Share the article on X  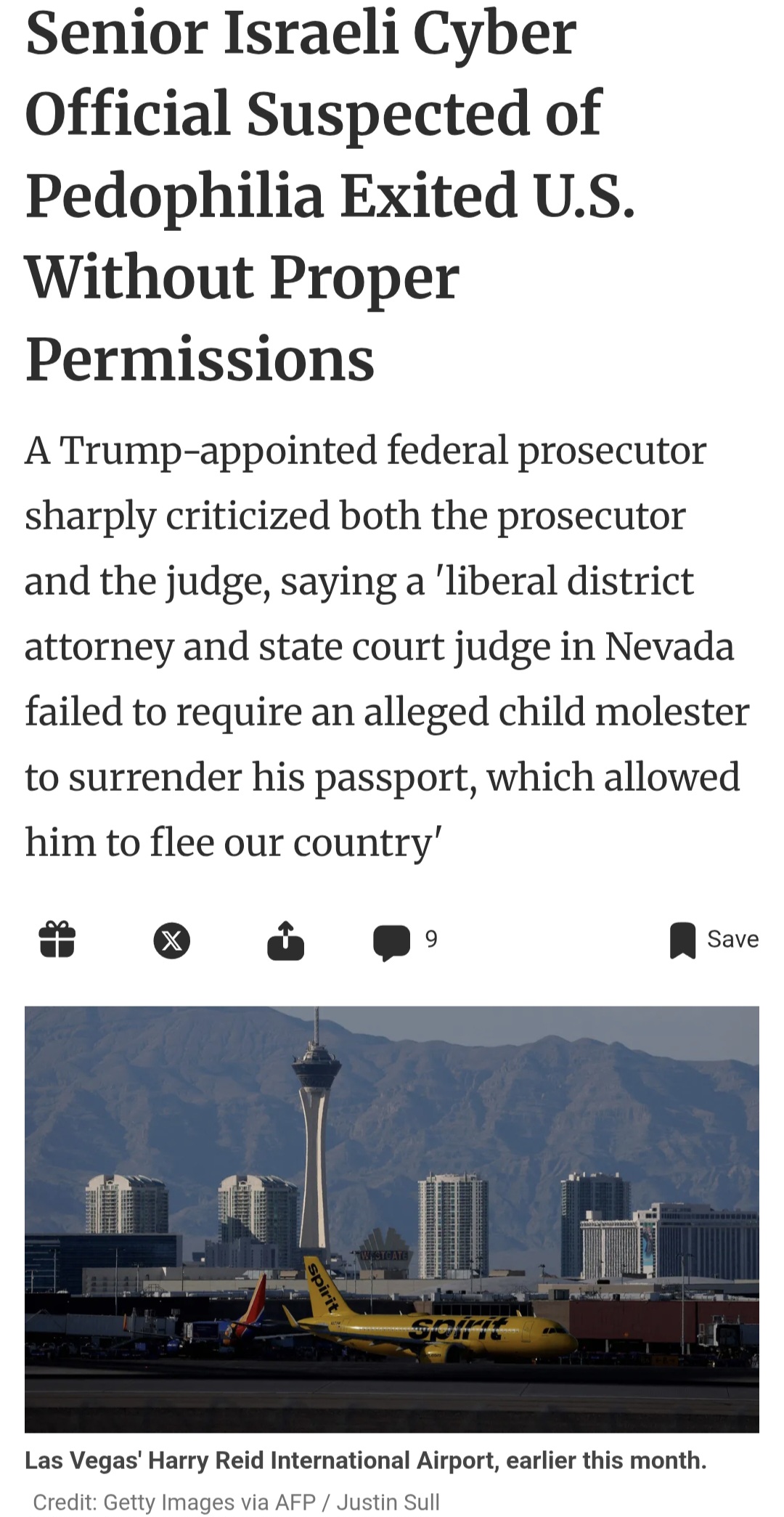click(171, 941)
